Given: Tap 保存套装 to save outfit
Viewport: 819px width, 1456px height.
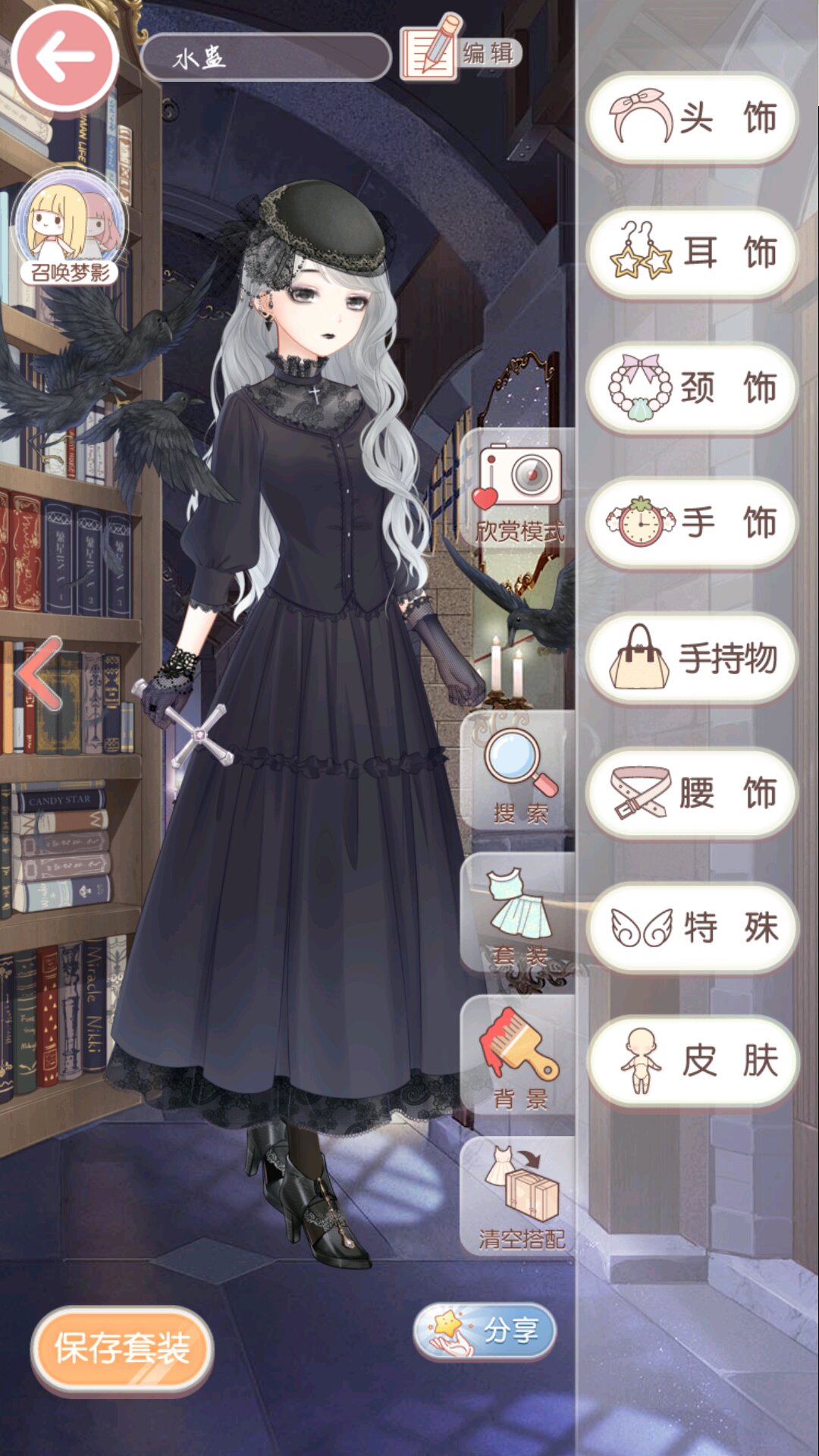Looking at the screenshot, I should [121, 1349].
